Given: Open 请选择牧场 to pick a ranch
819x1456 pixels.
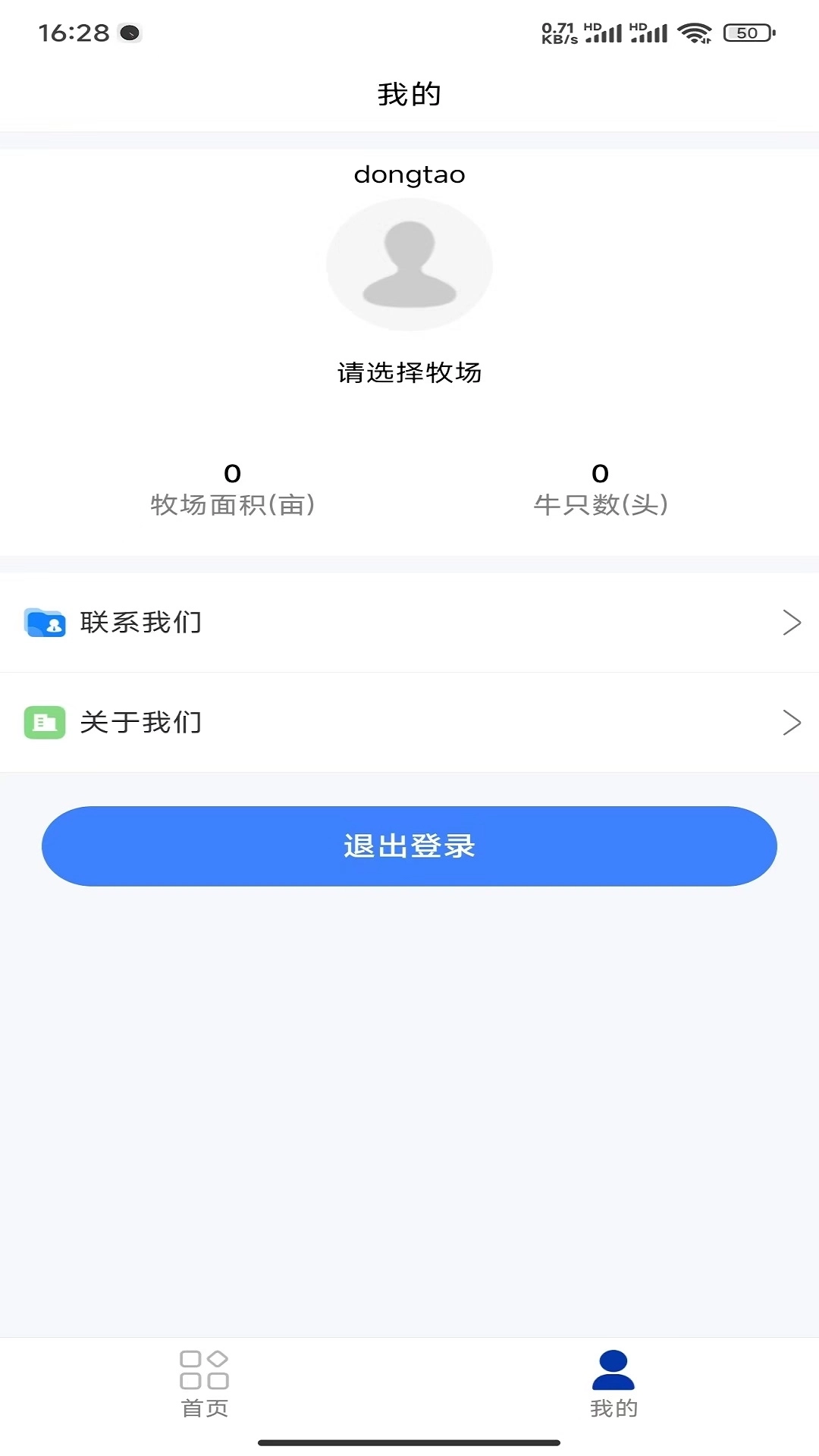Looking at the screenshot, I should (409, 373).
